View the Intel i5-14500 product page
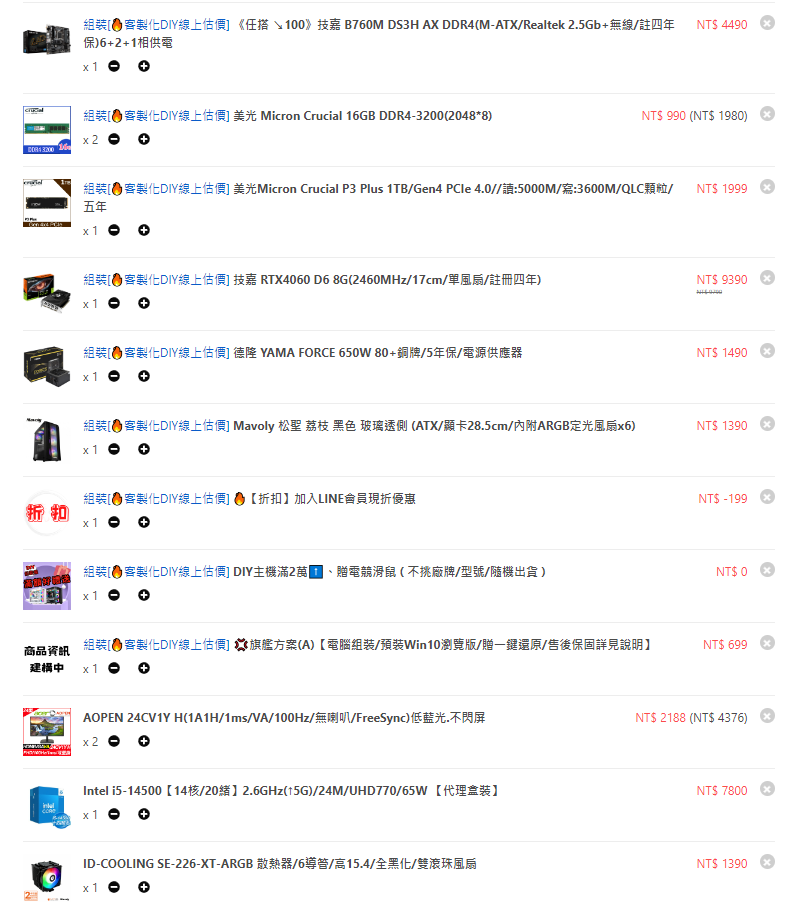 pyautogui.click(x=290, y=791)
